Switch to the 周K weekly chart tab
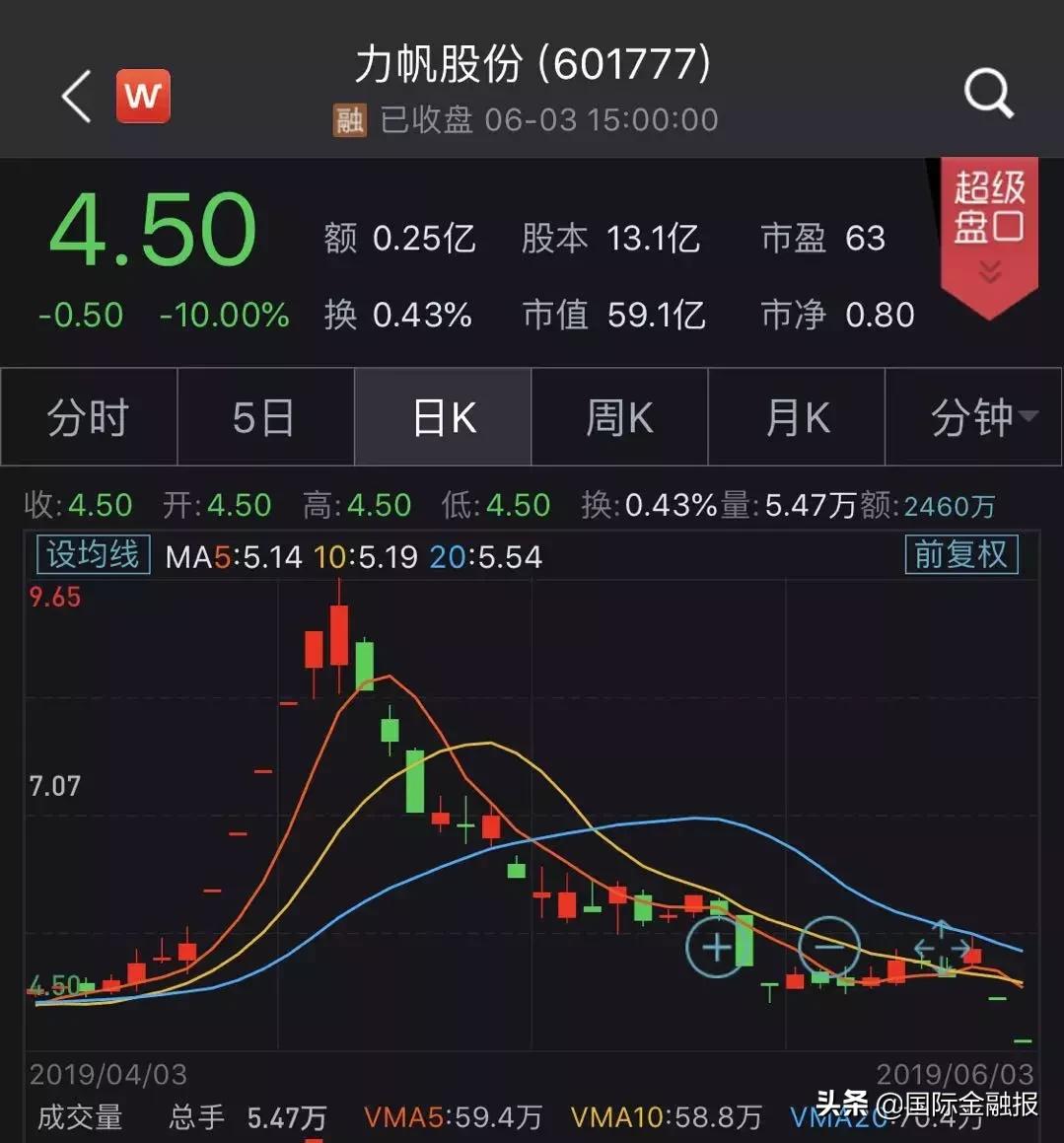The image size is (1064, 1143). coord(619,417)
